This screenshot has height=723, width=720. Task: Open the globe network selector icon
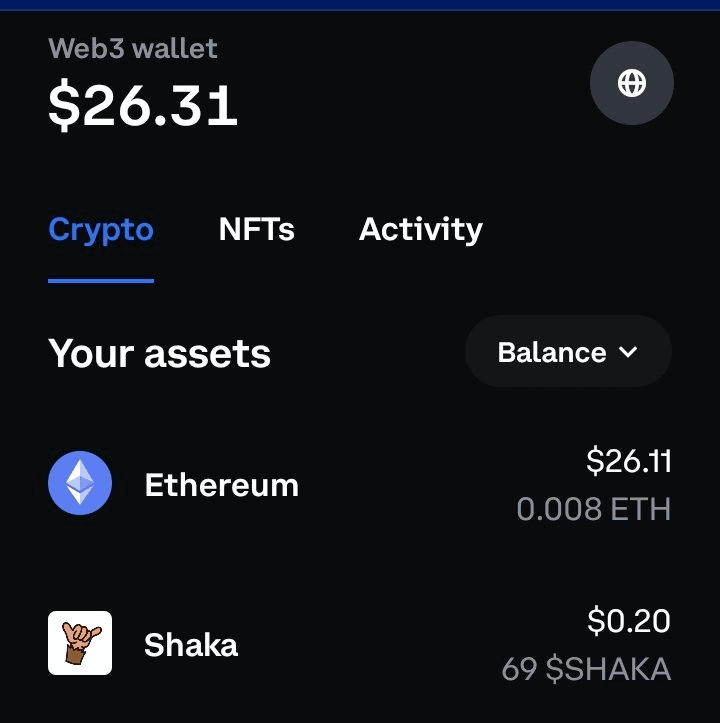(631, 84)
